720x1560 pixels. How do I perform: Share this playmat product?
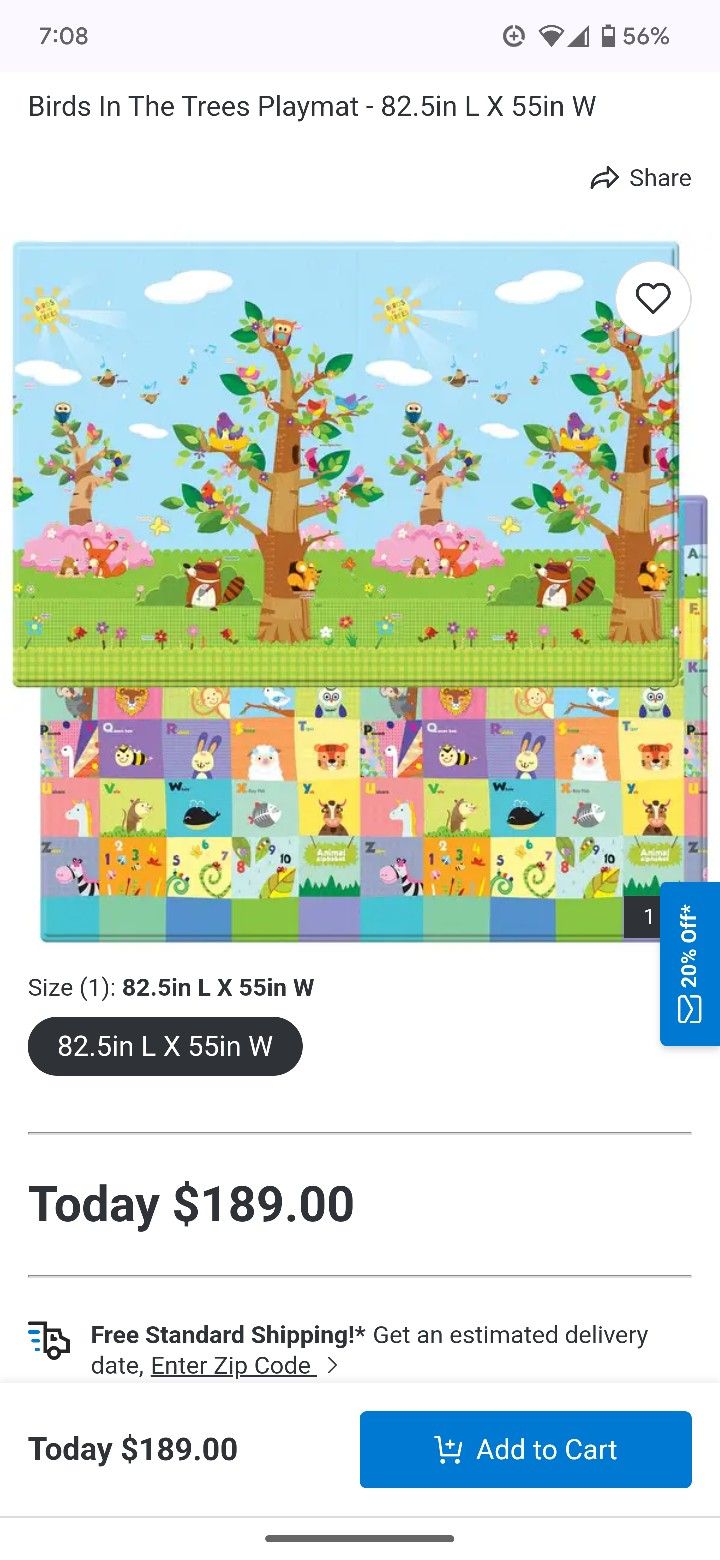[641, 178]
